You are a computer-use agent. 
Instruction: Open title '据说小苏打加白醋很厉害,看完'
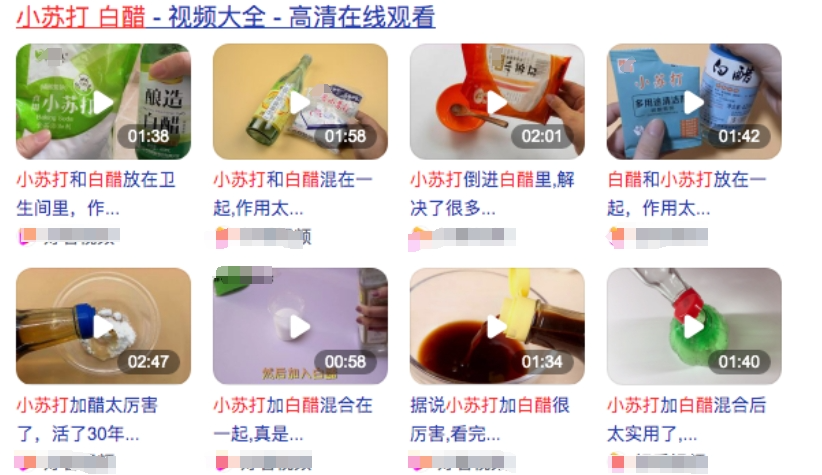490,406
